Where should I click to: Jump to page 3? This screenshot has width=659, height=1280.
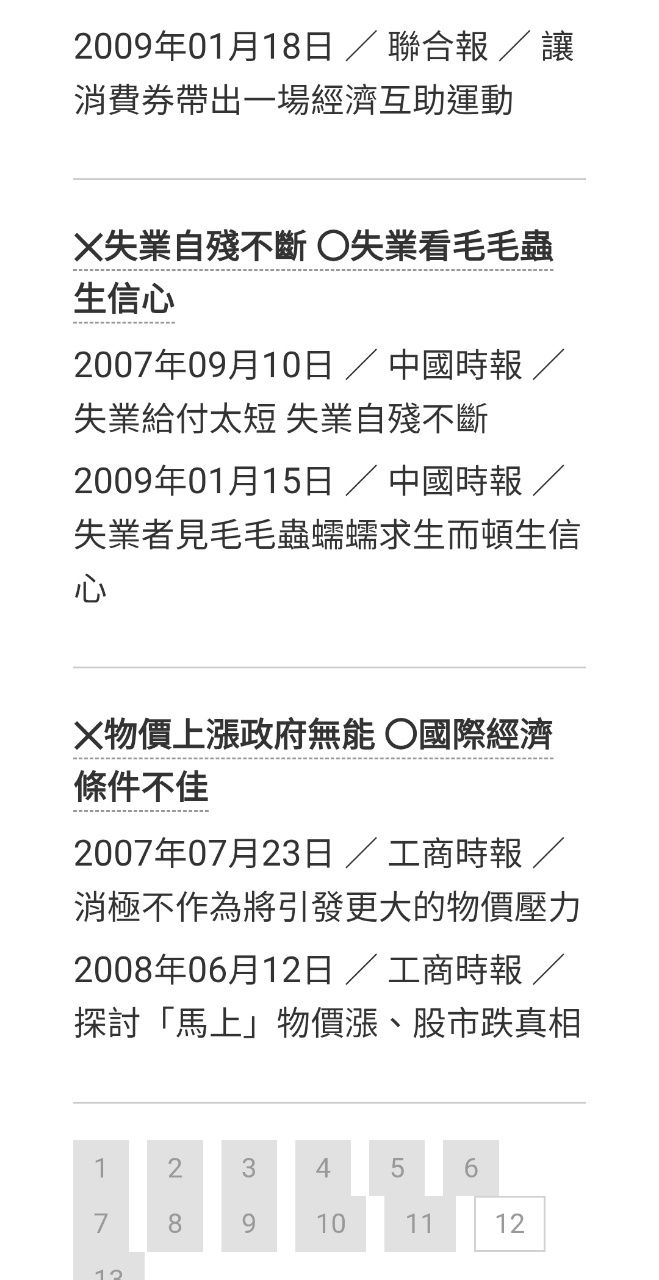click(249, 1168)
